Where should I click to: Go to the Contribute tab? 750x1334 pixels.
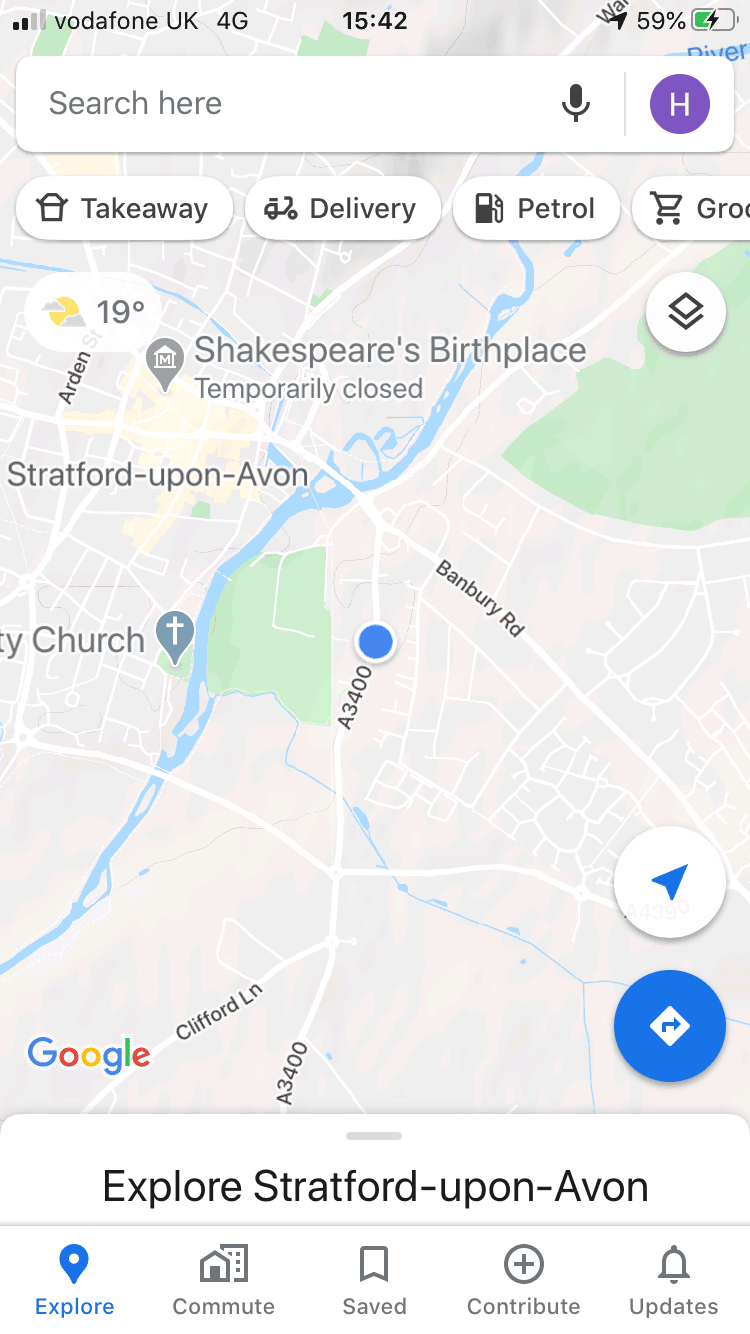524,1280
